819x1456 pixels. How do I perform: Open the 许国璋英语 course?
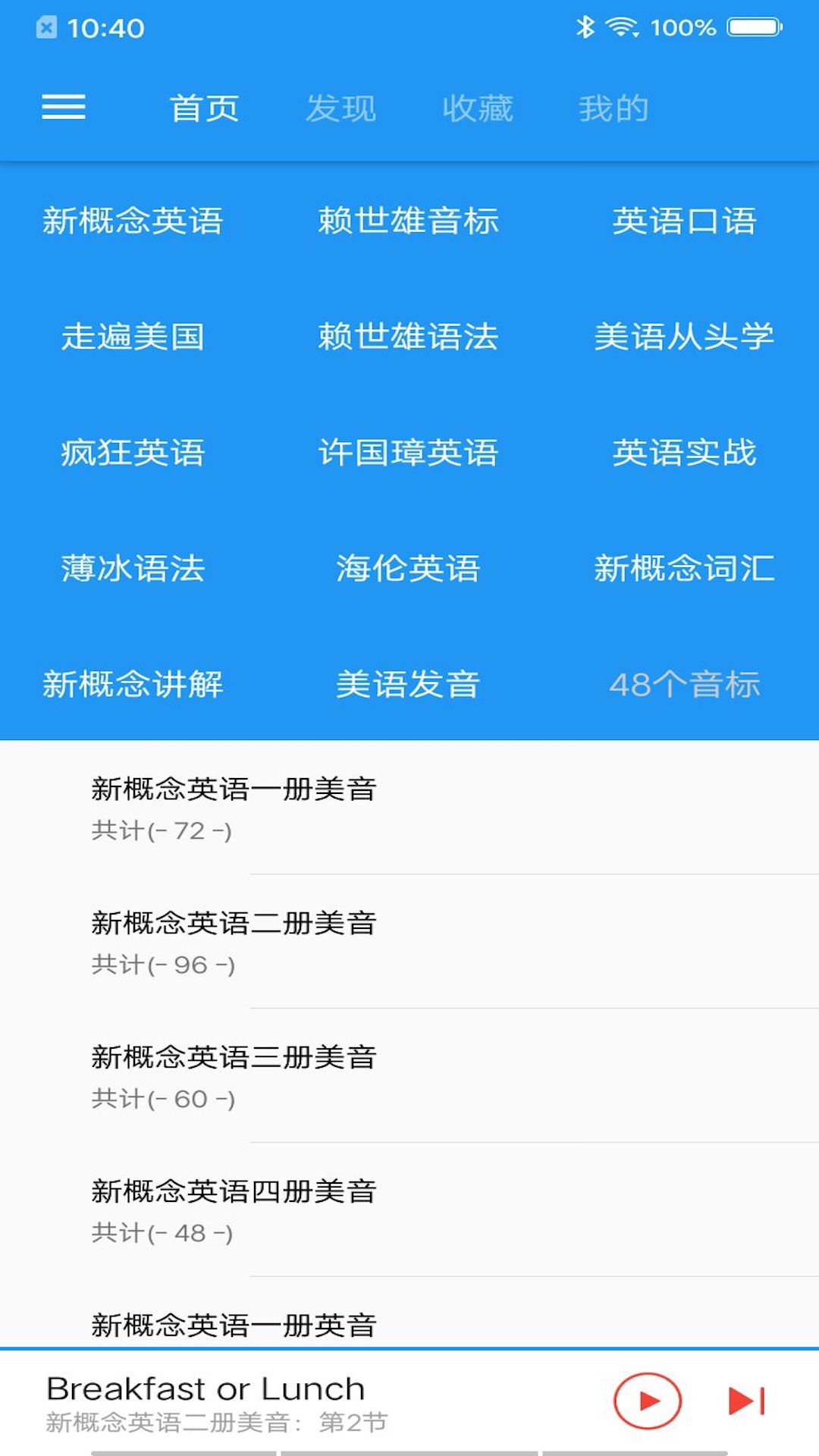409,453
